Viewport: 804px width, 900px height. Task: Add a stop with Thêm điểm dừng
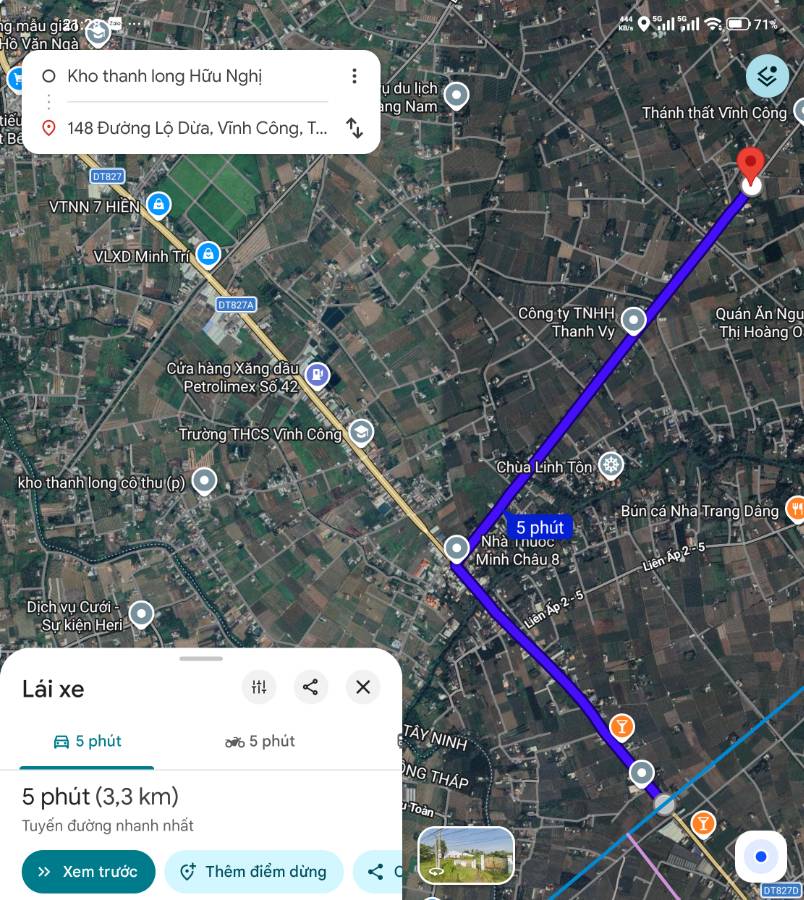tap(254, 871)
